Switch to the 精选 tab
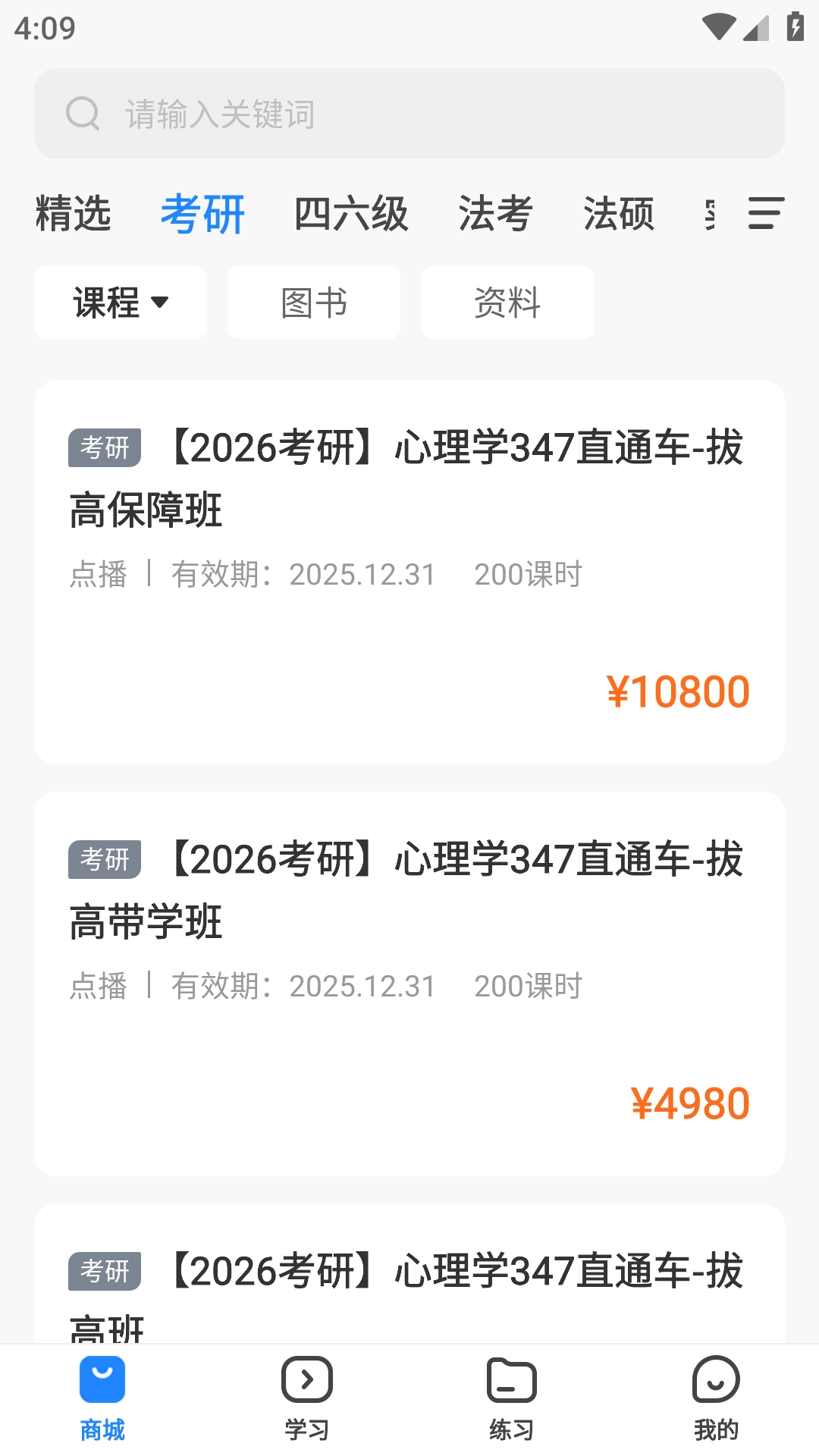This screenshot has height=1456, width=819. point(73,213)
